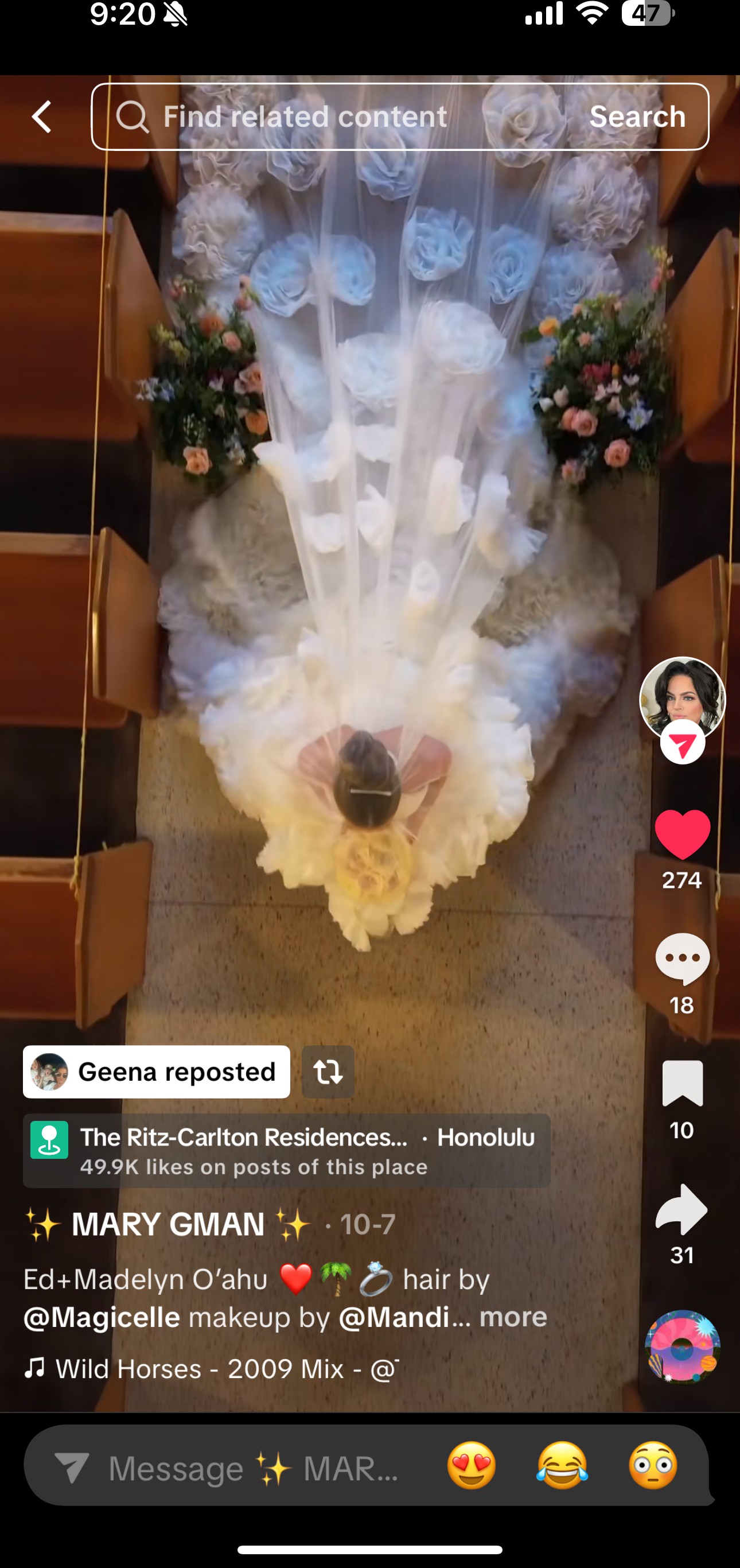The image size is (740, 1568).
Task: Open the creator's profile picture
Action: (681, 697)
